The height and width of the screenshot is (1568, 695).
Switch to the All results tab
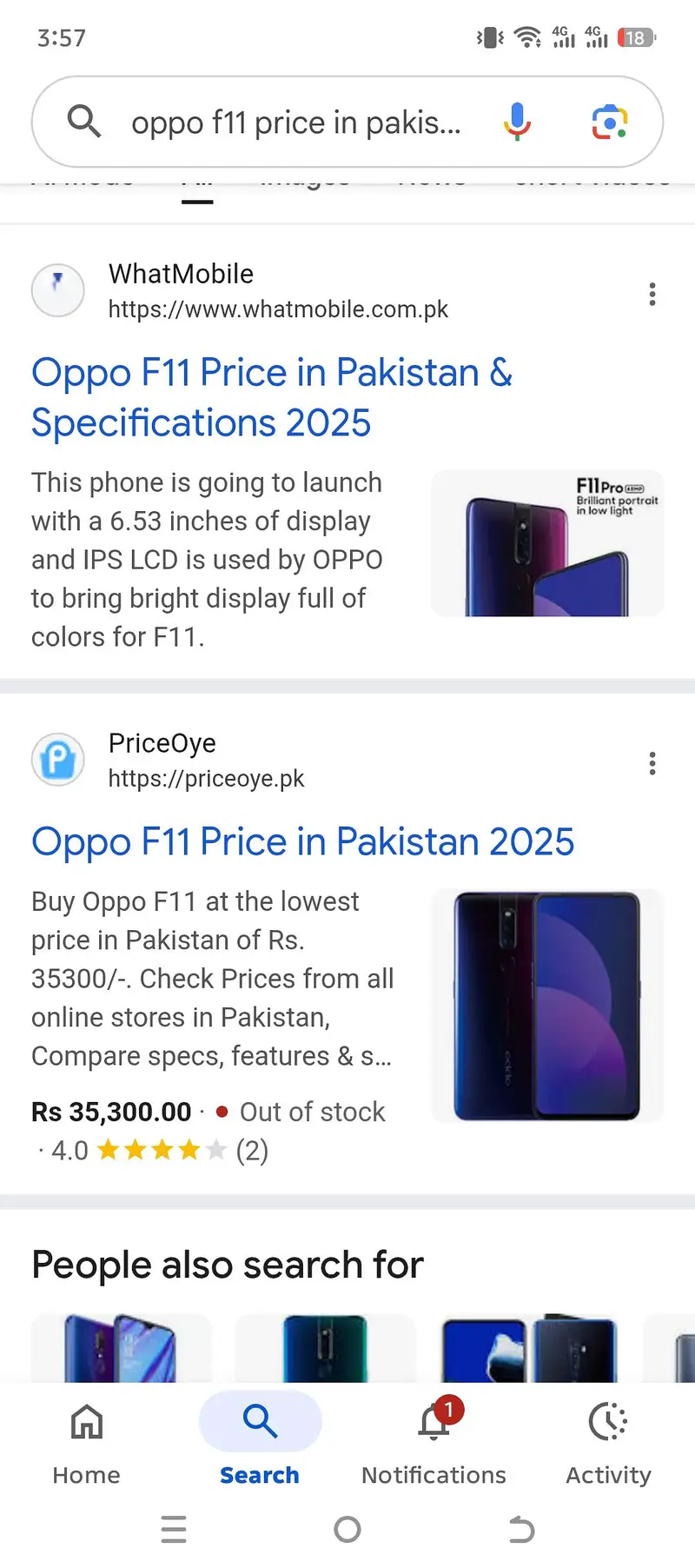point(197,180)
